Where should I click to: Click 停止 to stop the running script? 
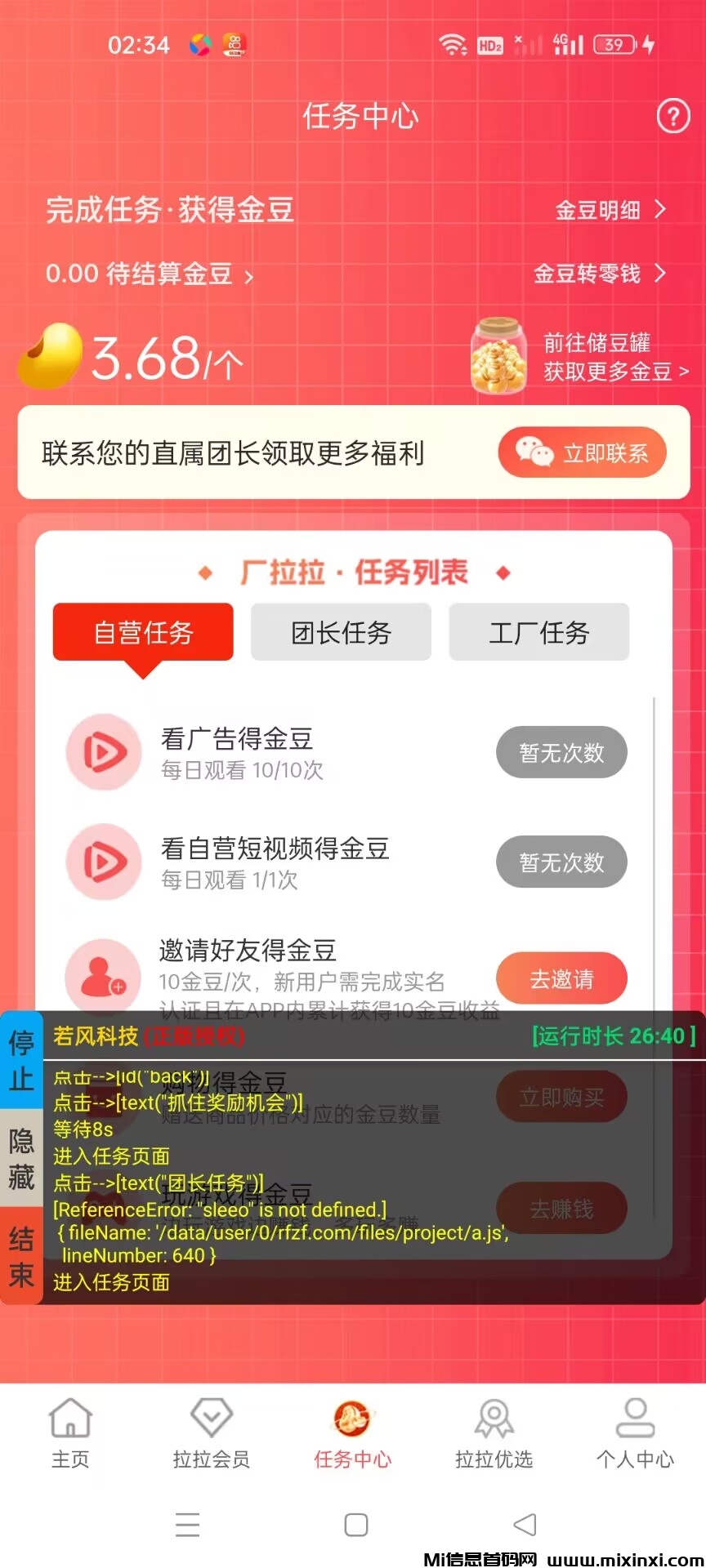coord(21,1059)
